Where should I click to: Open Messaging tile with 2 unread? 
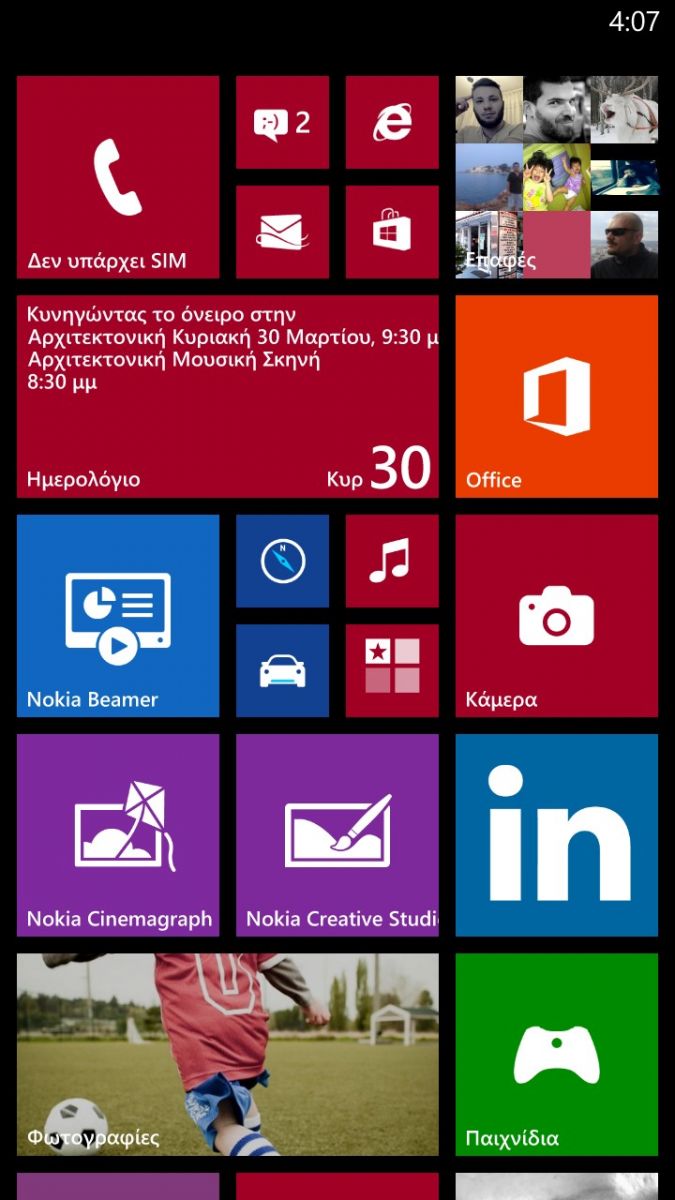click(x=282, y=122)
